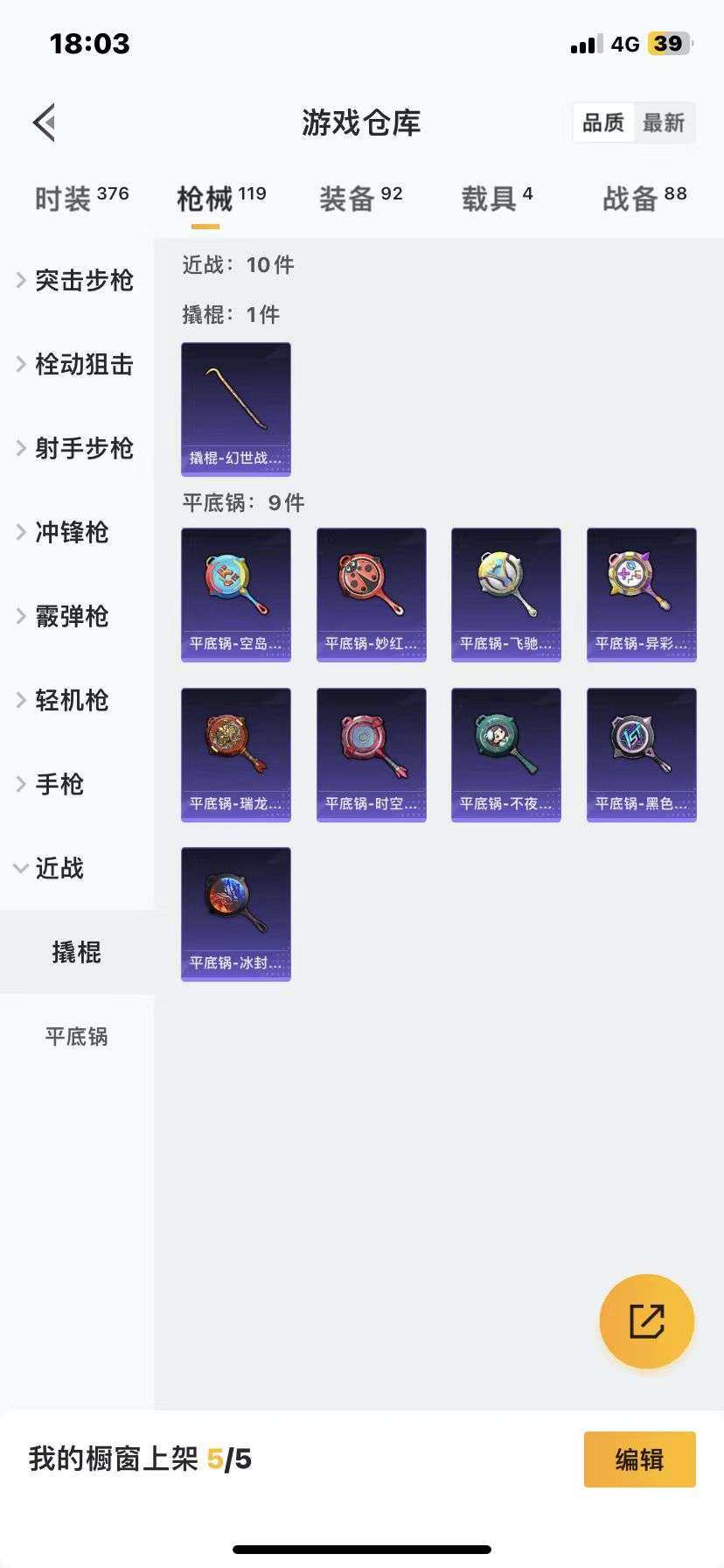Viewport: 724px width, 1568px height.
Task: Open the 撬棍-幻世战 crowbar item
Action: [x=235, y=409]
